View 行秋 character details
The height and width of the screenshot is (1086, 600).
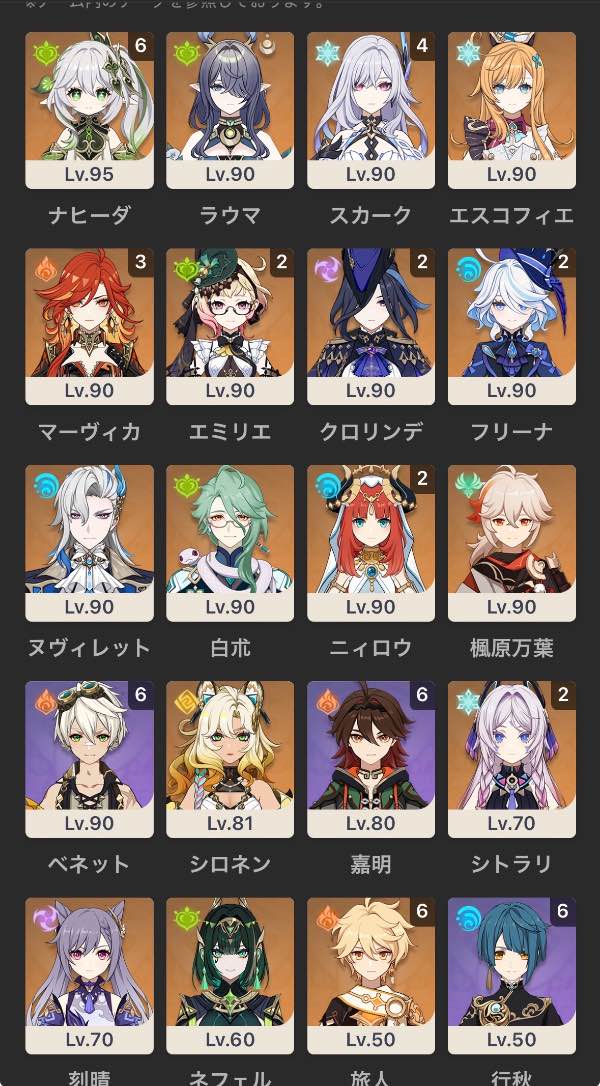[x=511, y=976]
